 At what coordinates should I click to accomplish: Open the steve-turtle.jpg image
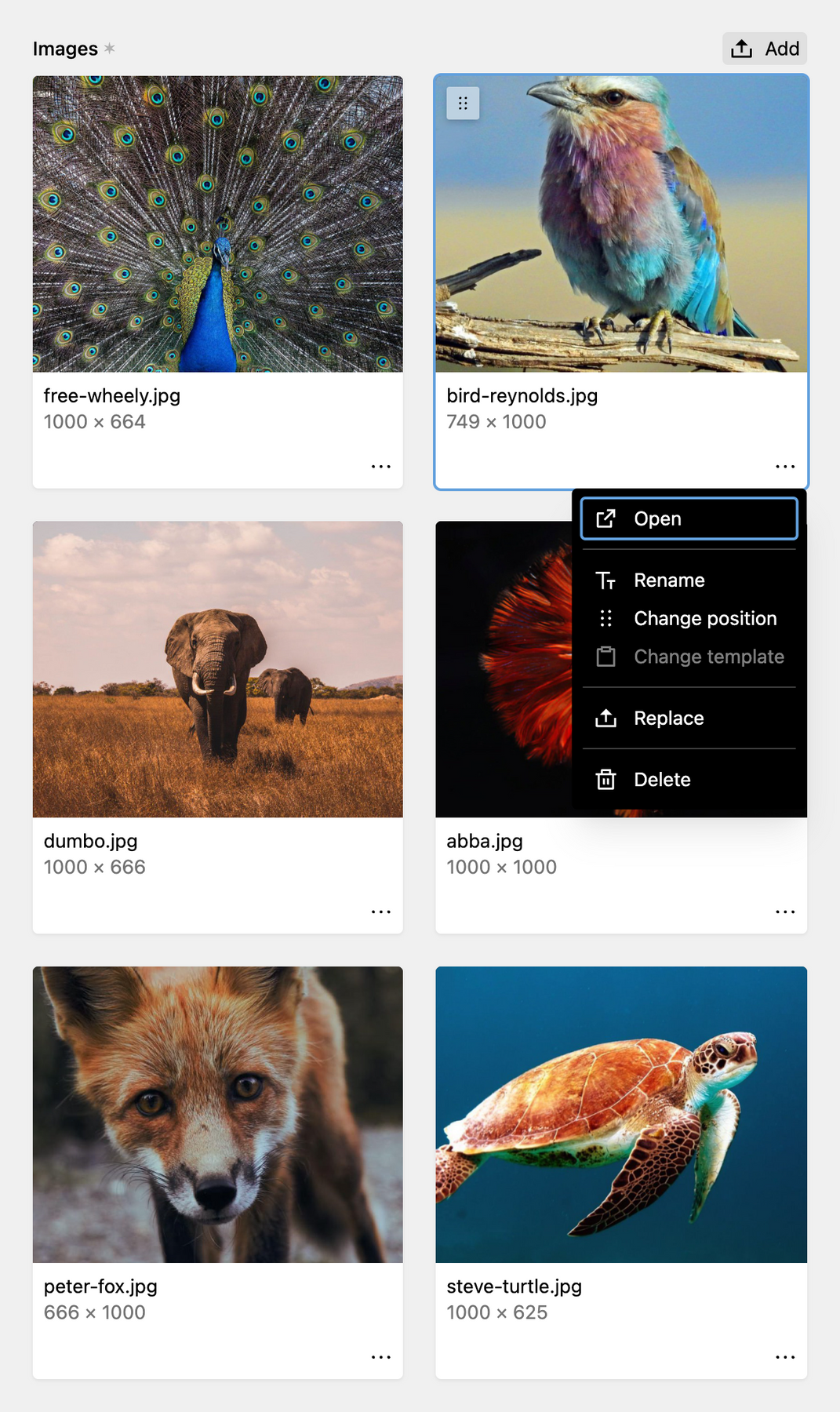pos(621,1115)
